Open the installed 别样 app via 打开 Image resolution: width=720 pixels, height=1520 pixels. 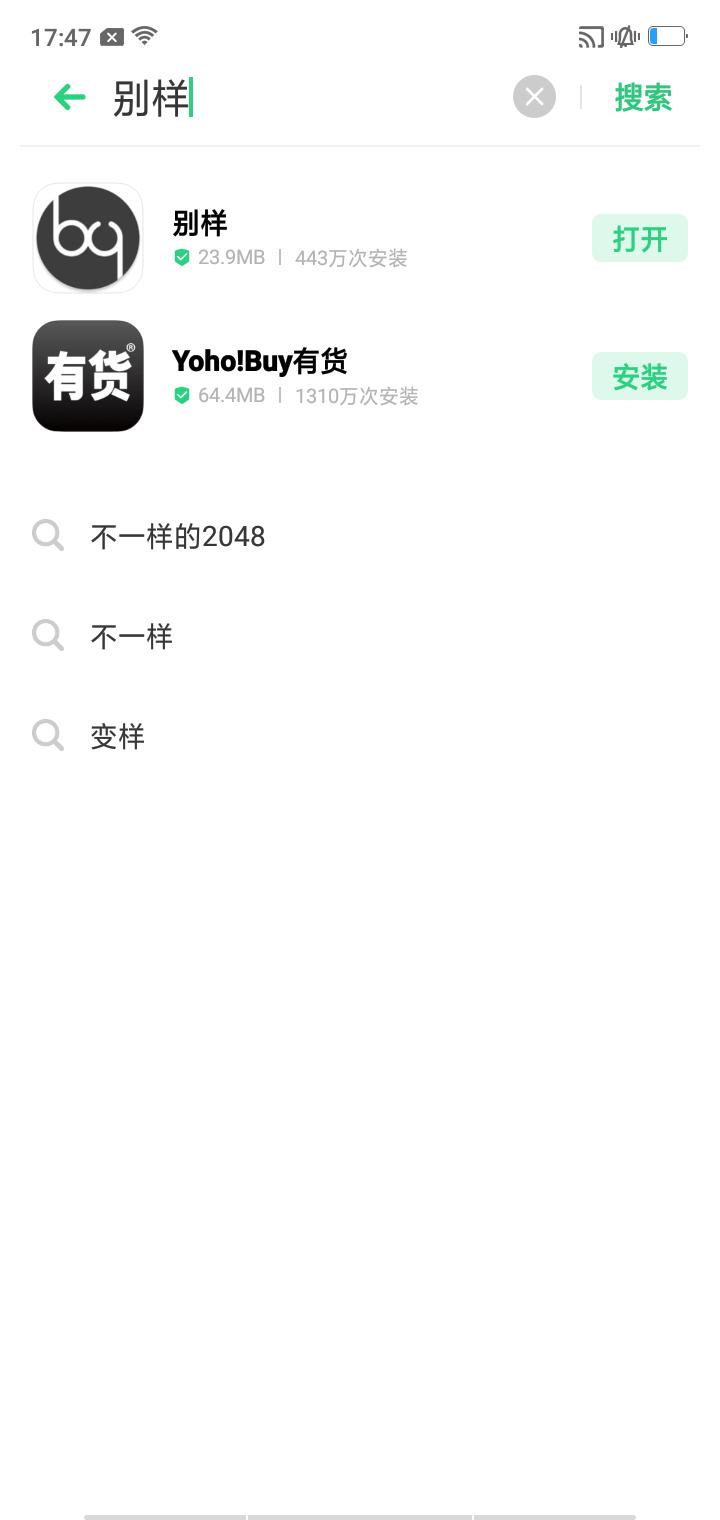pyautogui.click(x=639, y=238)
